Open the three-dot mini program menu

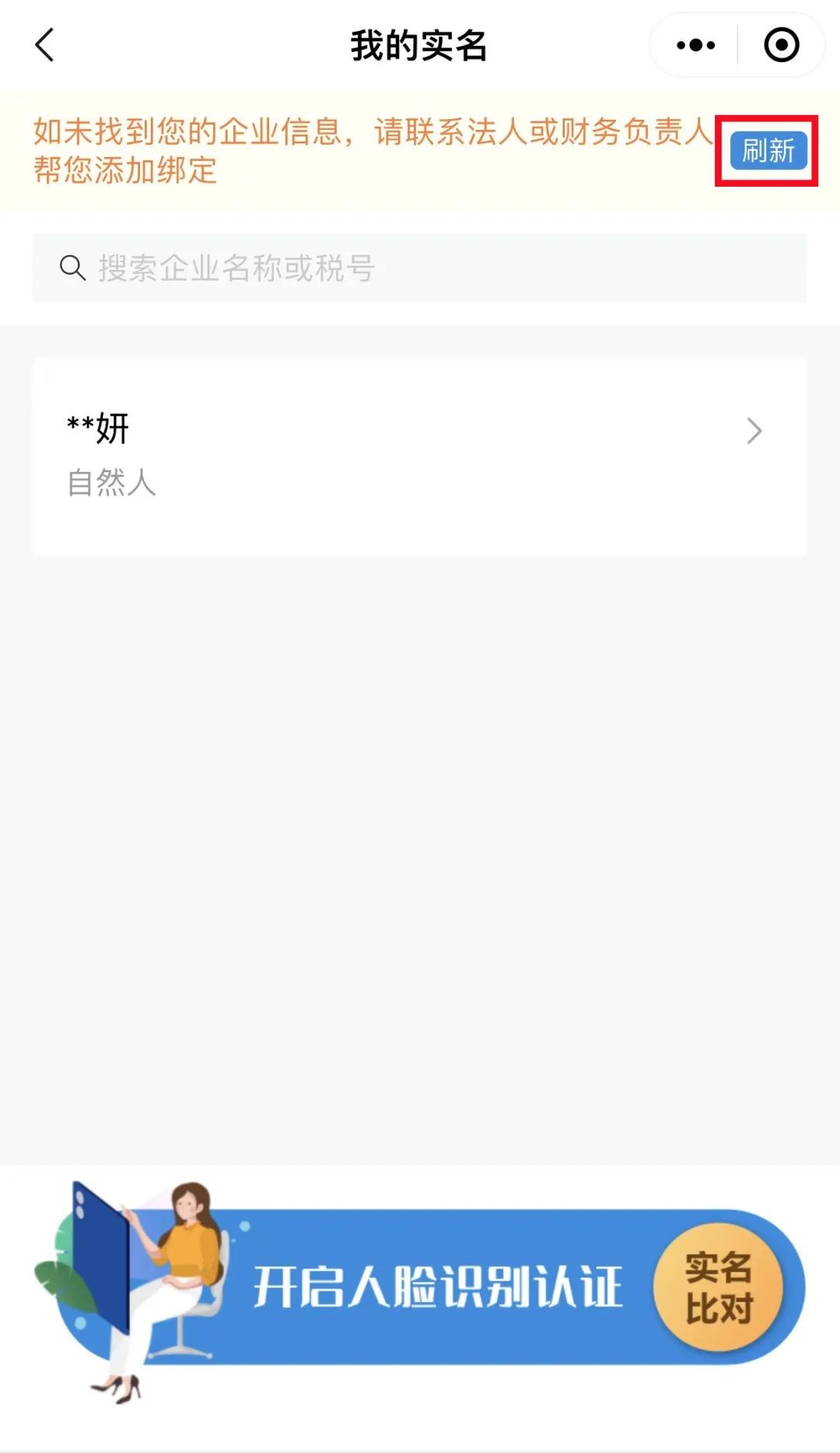(695, 45)
